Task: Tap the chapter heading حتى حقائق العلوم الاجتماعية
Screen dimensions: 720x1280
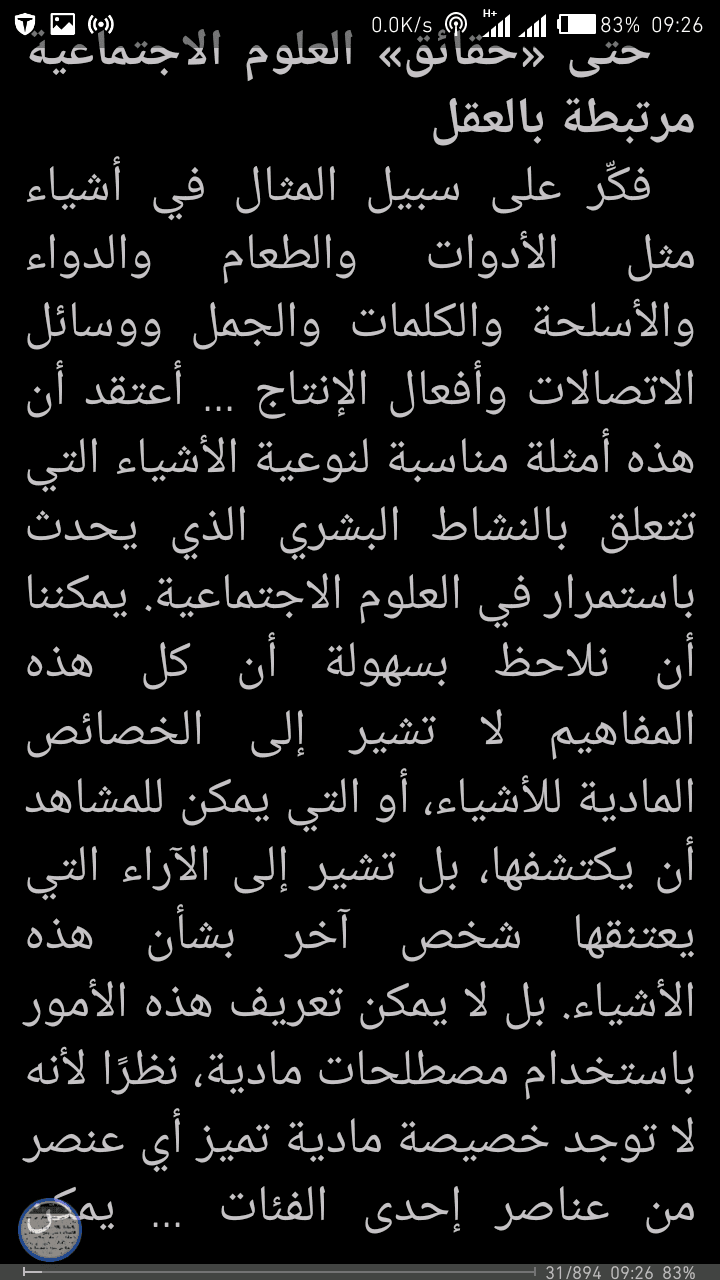Action: 360,60
